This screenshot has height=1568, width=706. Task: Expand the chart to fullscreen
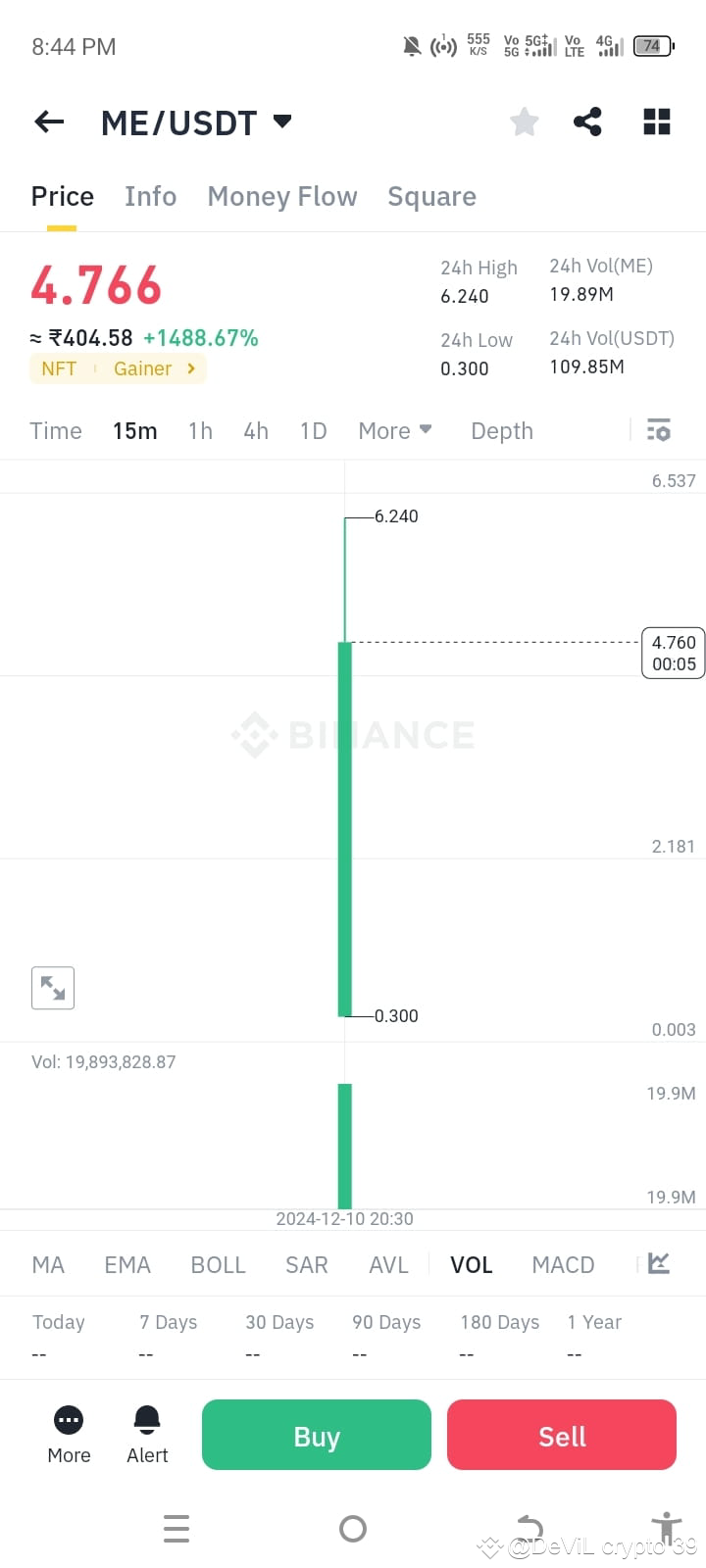52,988
